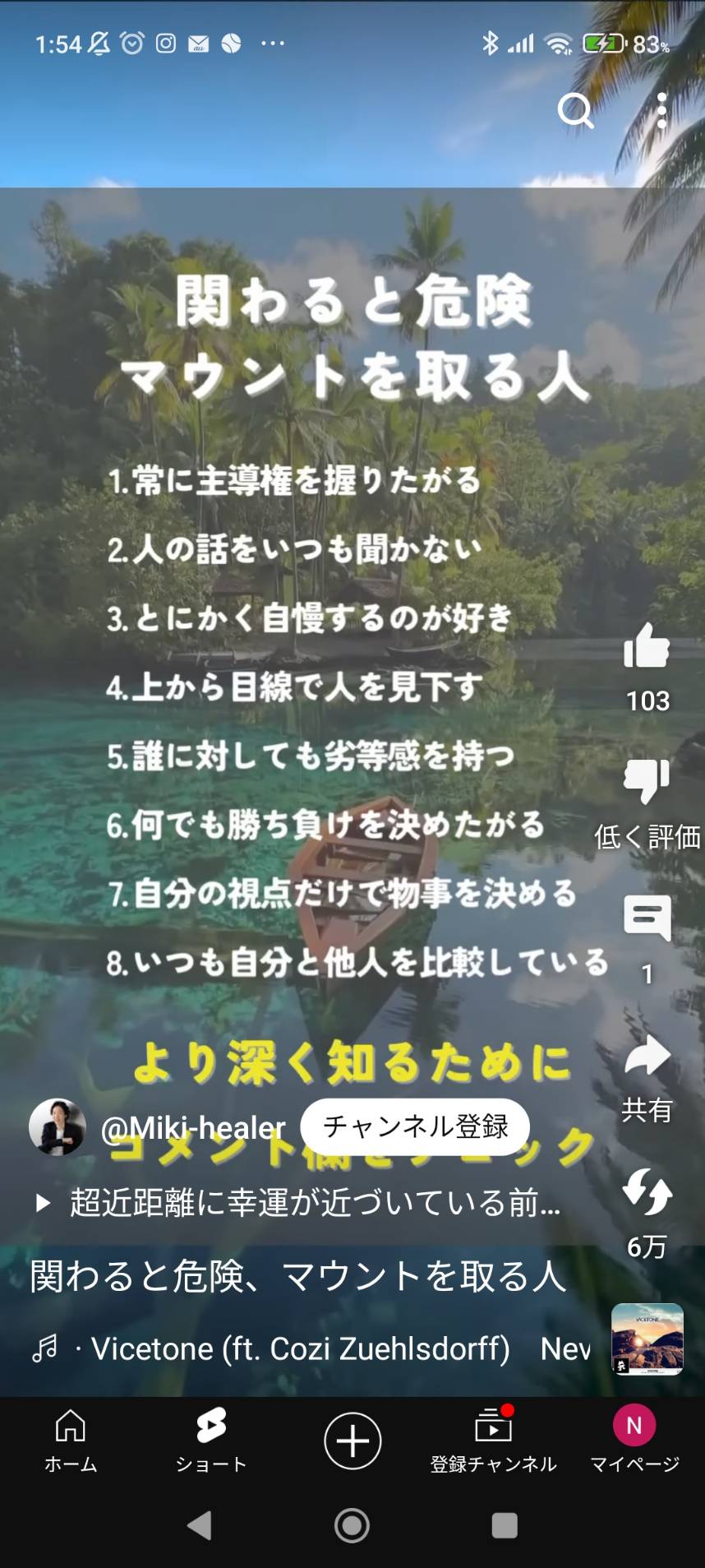Go back with the system back button

click(200, 1525)
